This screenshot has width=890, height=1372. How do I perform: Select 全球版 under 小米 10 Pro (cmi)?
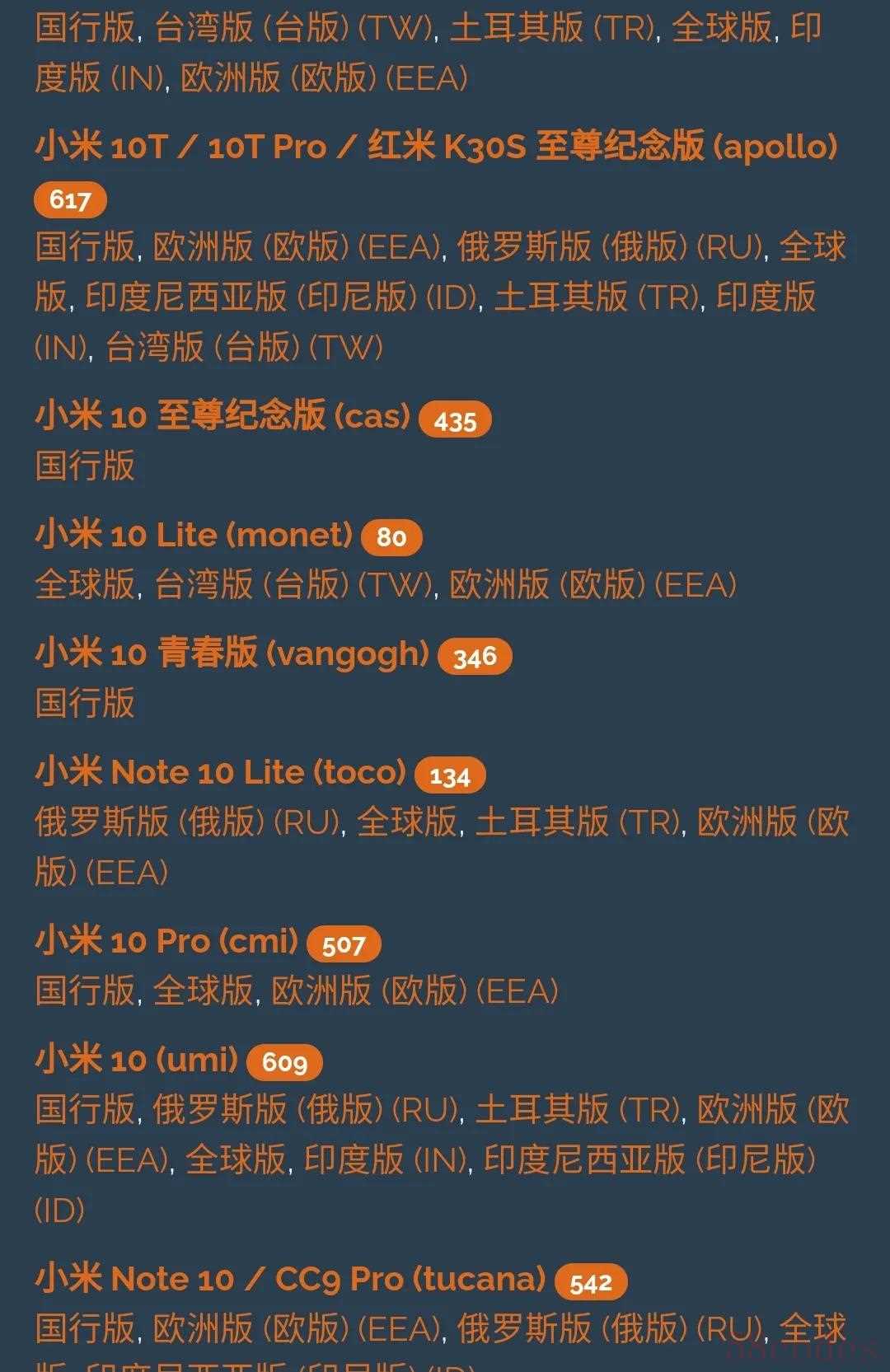click(x=203, y=990)
